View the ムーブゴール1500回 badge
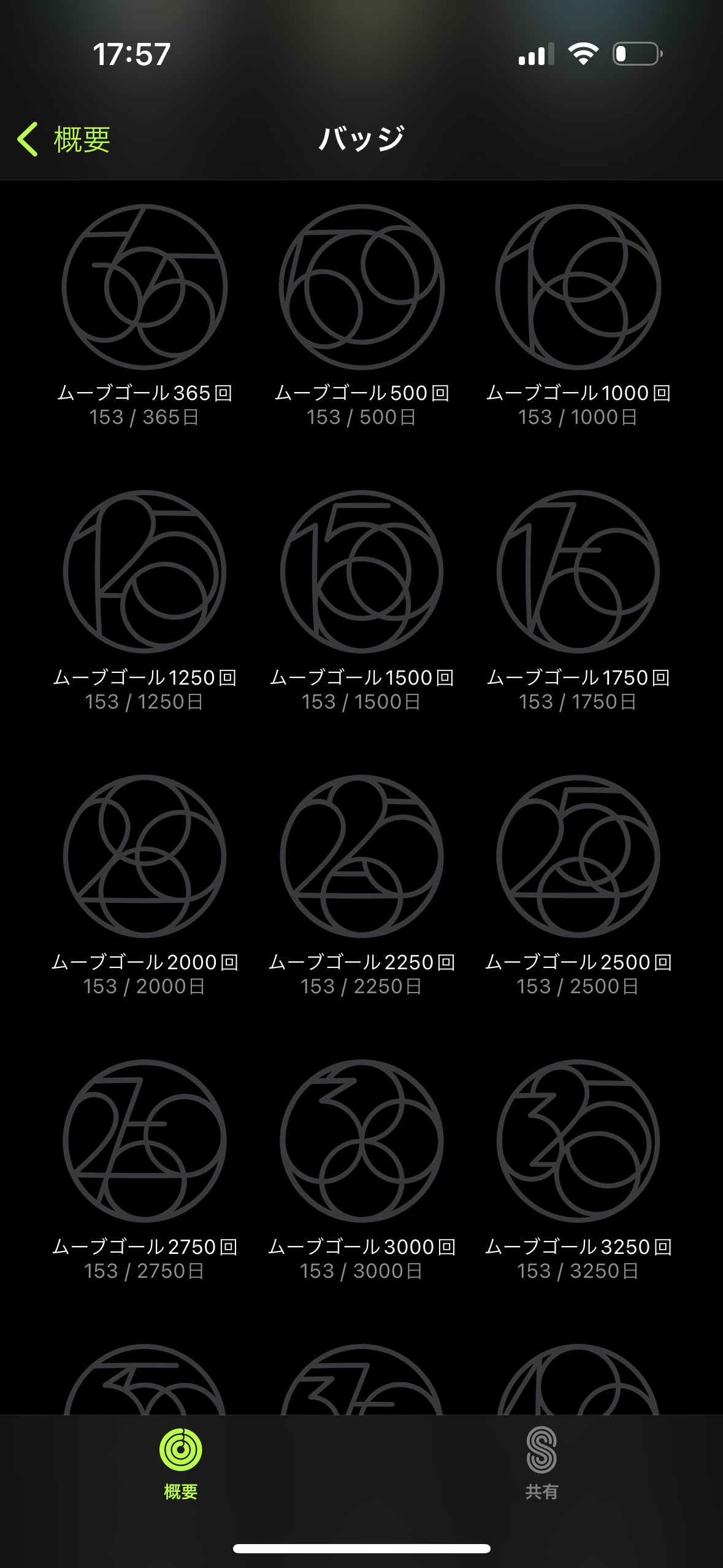This screenshot has width=723, height=1568. tap(362, 572)
